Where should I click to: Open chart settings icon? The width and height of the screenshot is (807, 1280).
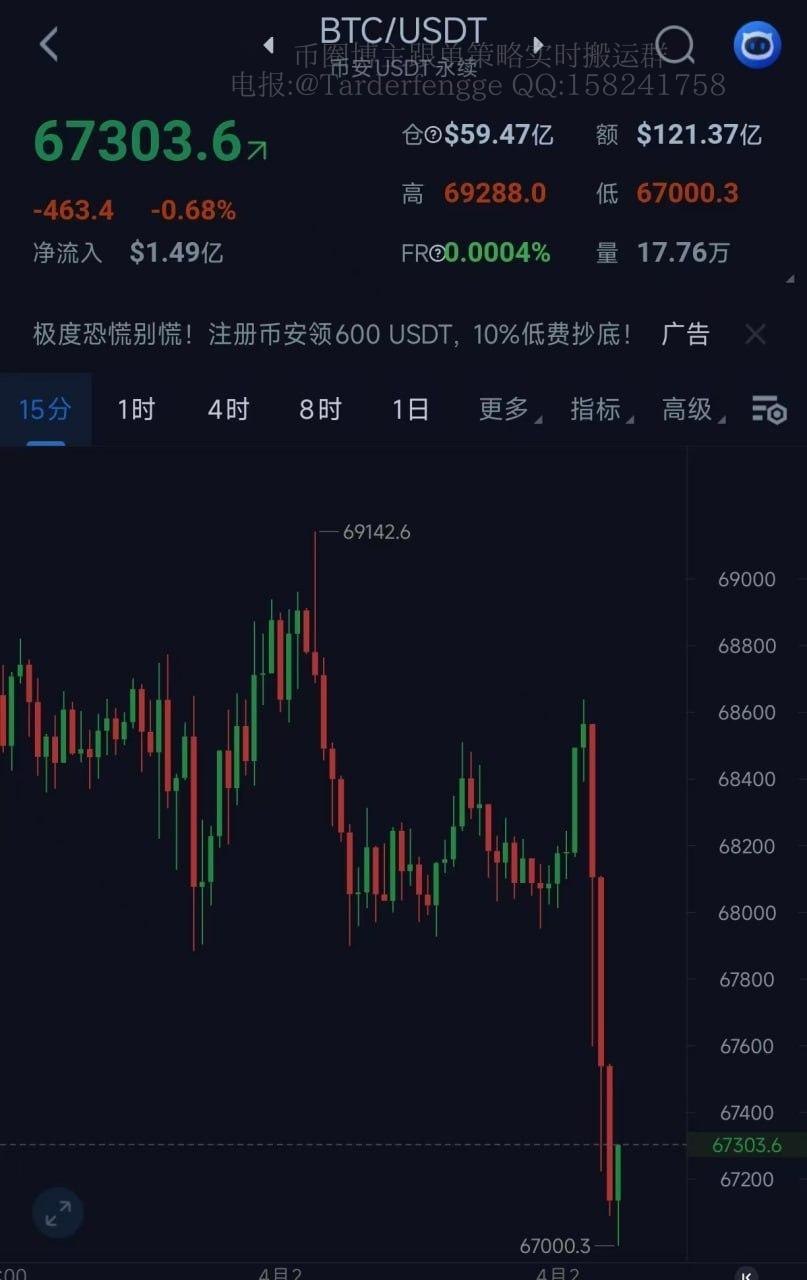pos(769,410)
